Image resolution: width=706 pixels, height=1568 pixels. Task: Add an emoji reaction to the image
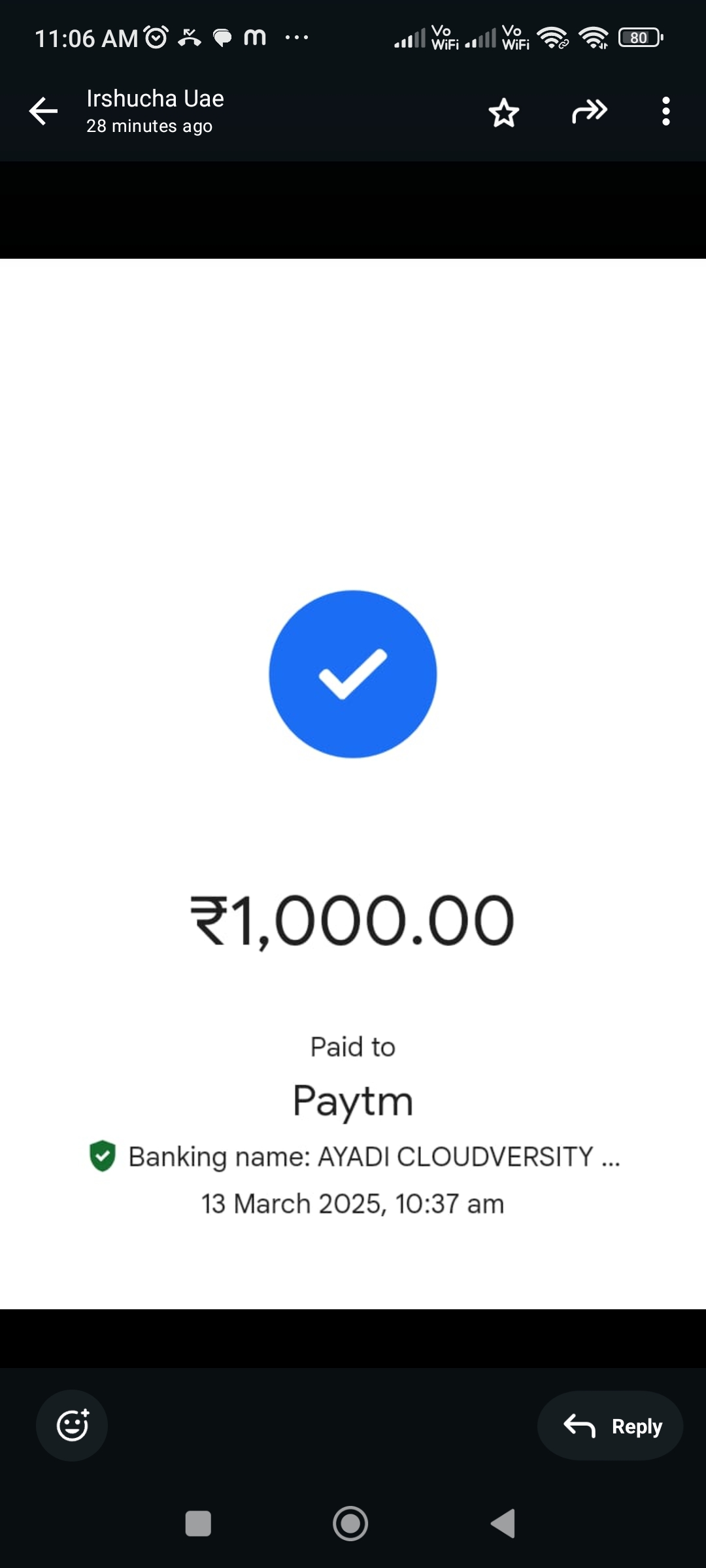coord(72,1426)
